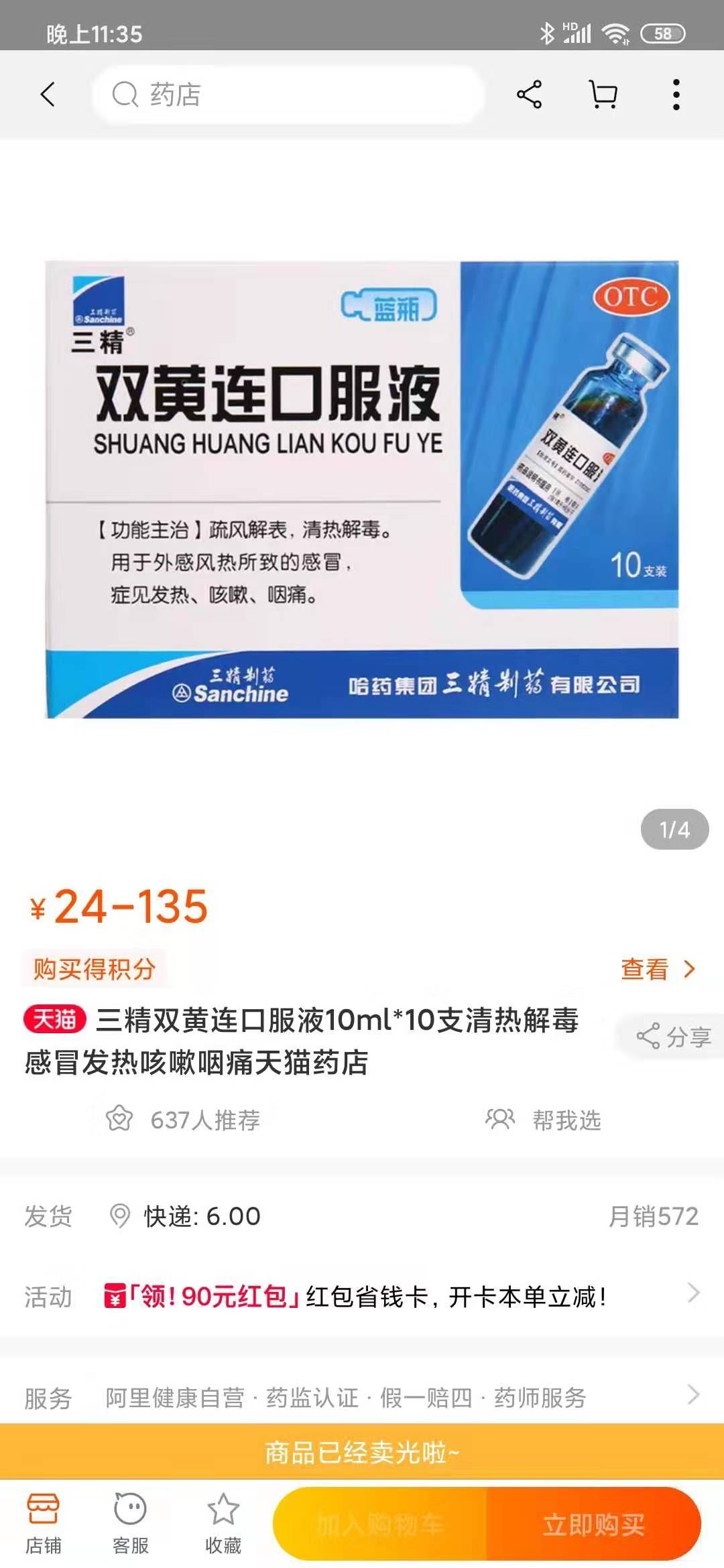
Task: Tap 查看 to view purchase points
Action: (657, 969)
